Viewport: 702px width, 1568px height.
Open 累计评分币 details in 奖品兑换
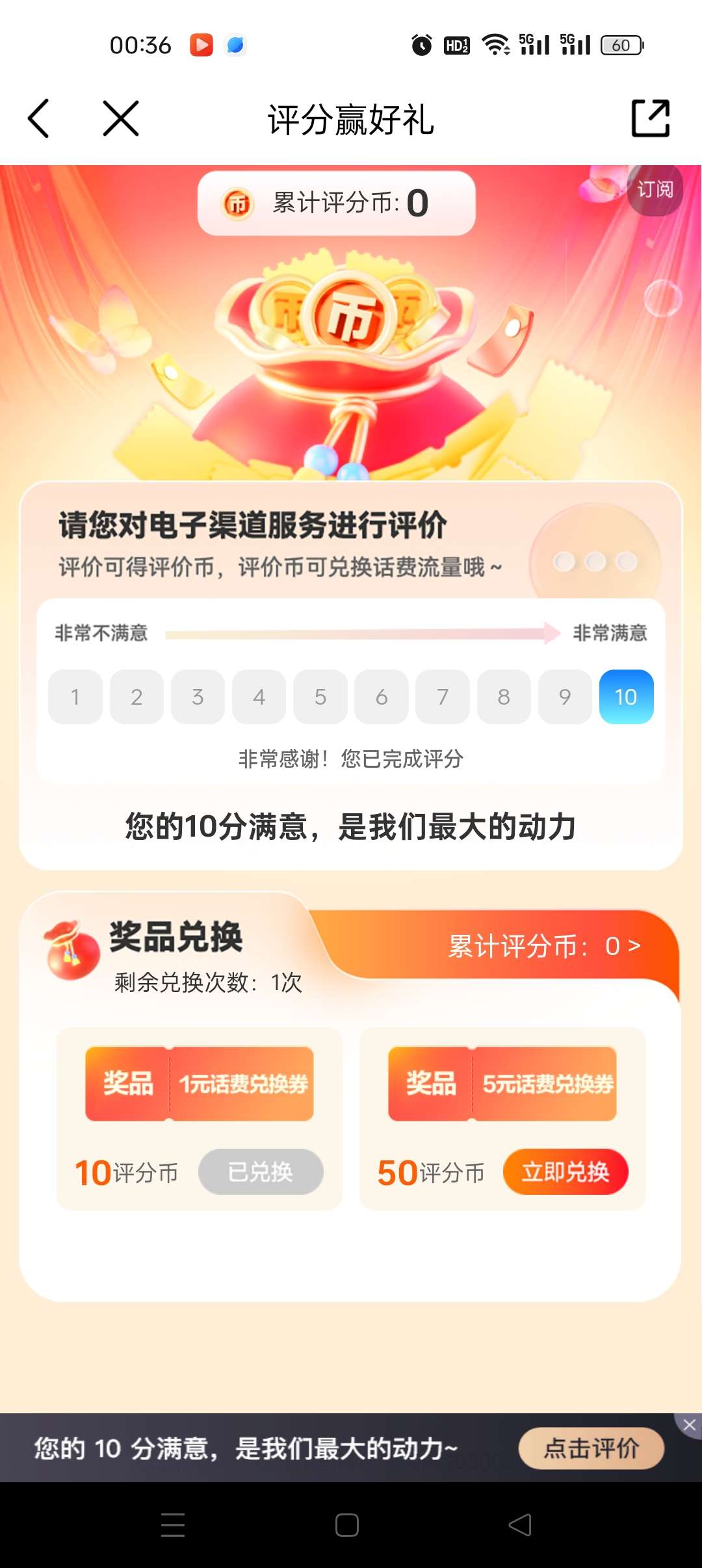(544, 946)
